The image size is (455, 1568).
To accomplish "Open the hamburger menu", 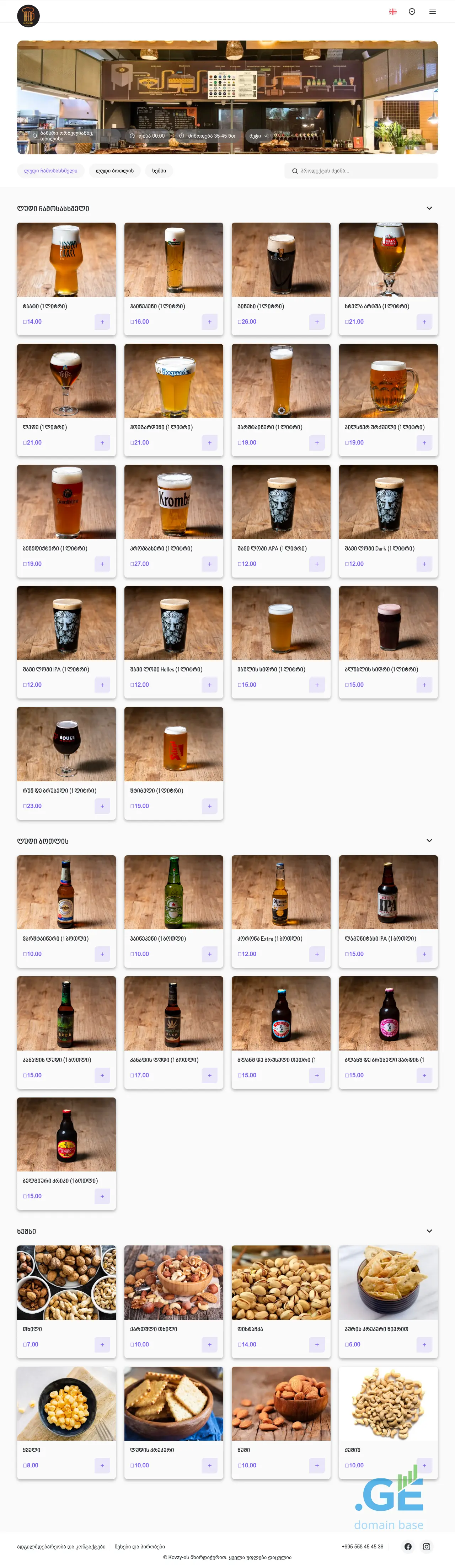I will pyautogui.click(x=432, y=12).
